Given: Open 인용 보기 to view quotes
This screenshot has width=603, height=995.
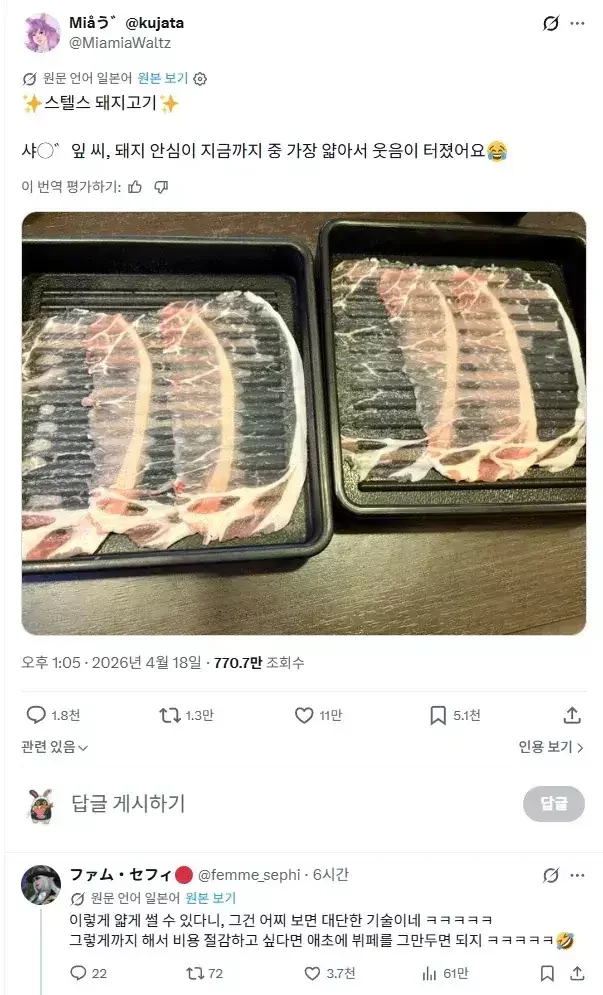Looking at the screenshot, I should (x=551, y=747).
